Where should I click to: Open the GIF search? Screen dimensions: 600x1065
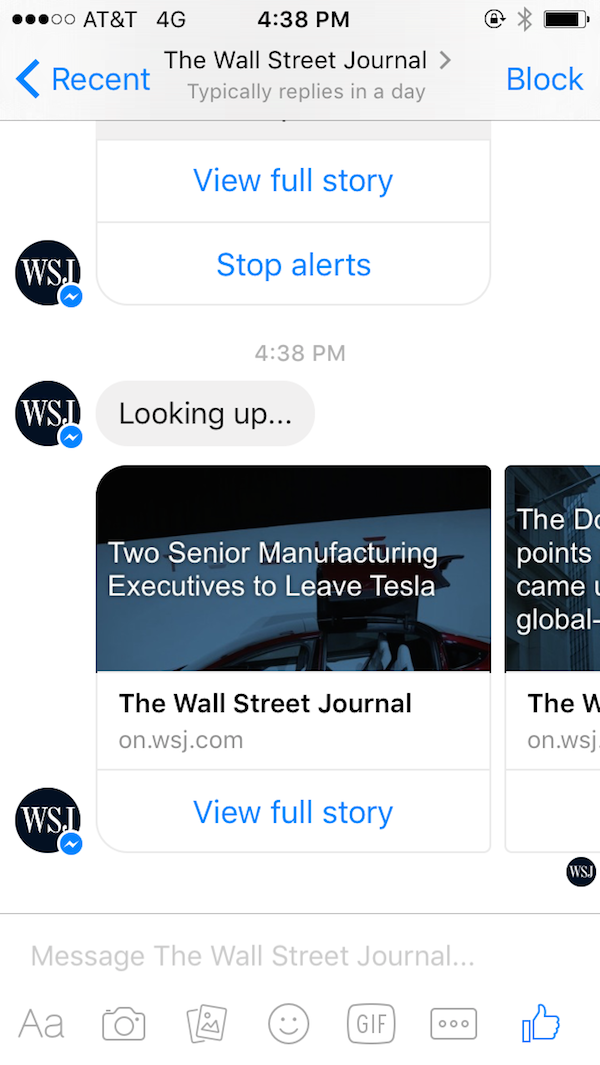[x=371, y=1024]
